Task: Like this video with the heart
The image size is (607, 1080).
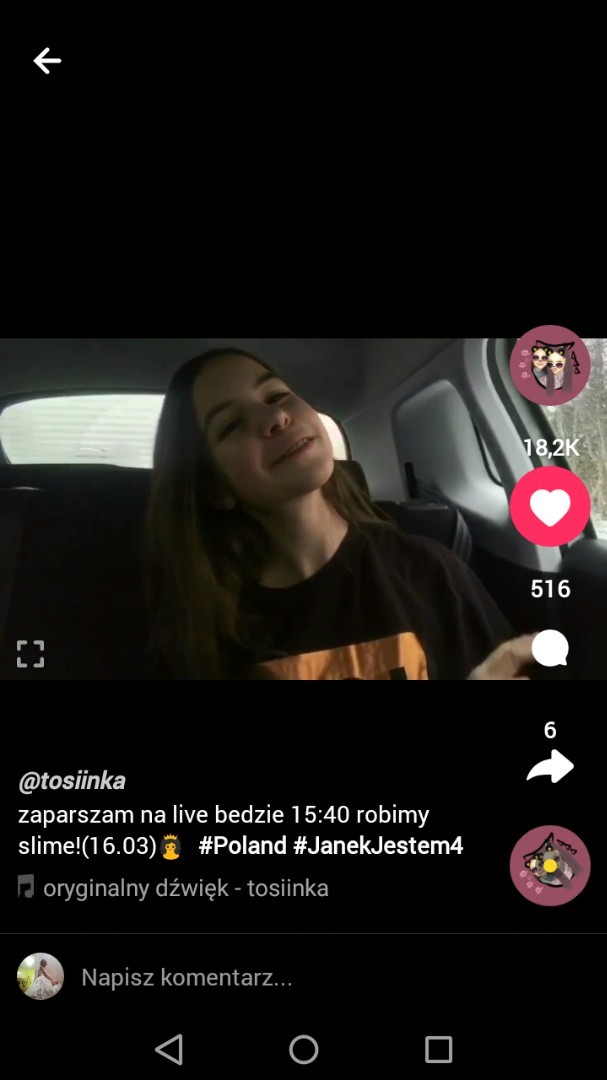Action: tap(550, 507)
